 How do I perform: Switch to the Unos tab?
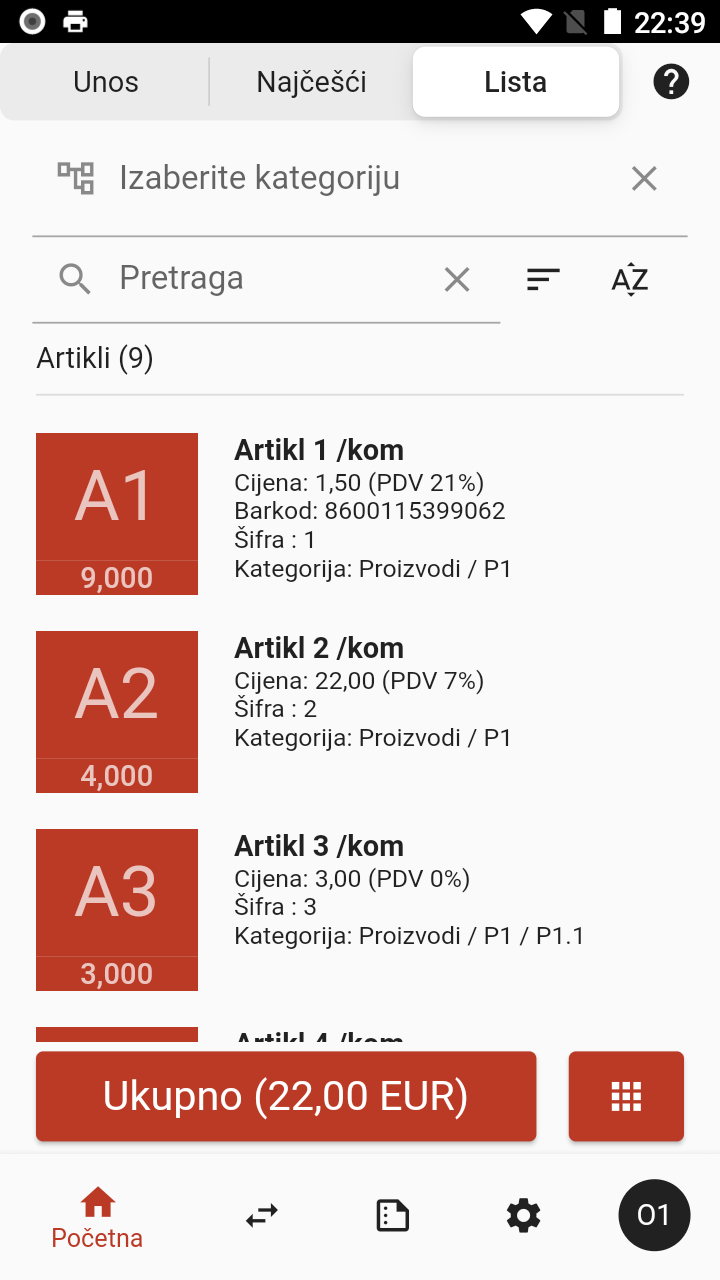click(x=104, y=81)
